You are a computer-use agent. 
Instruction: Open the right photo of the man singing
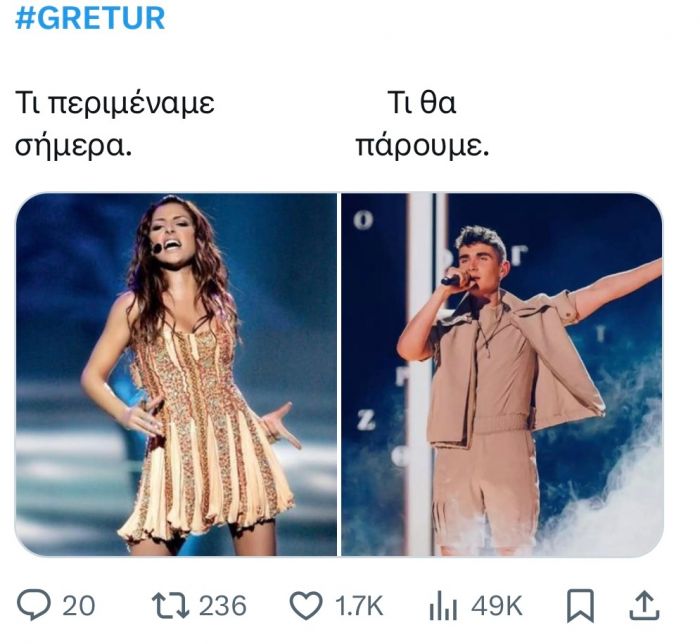pyautogui.click(x=502, y=375)
